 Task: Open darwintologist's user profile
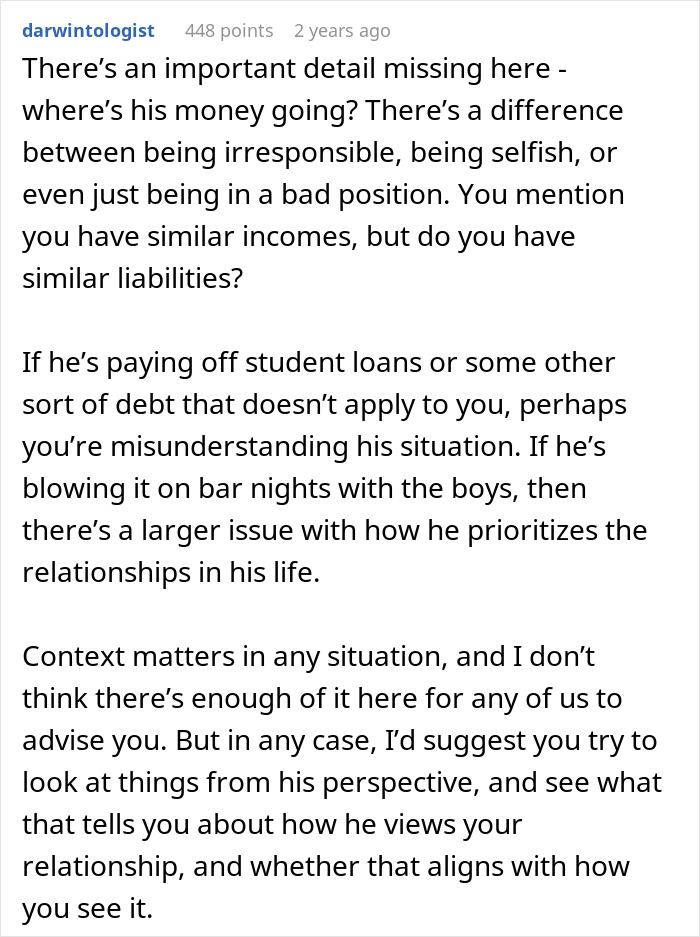tap(88, 31)
